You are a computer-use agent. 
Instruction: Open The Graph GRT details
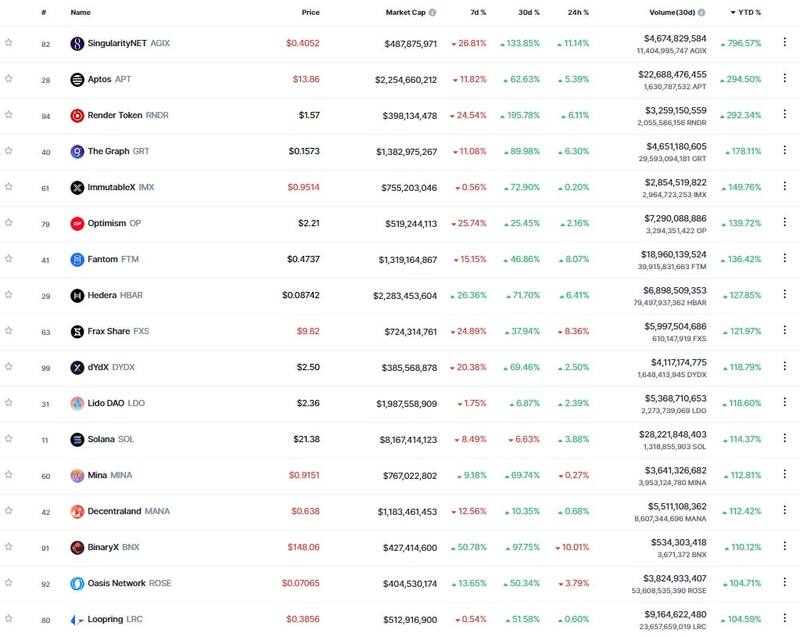pos(110,151)
